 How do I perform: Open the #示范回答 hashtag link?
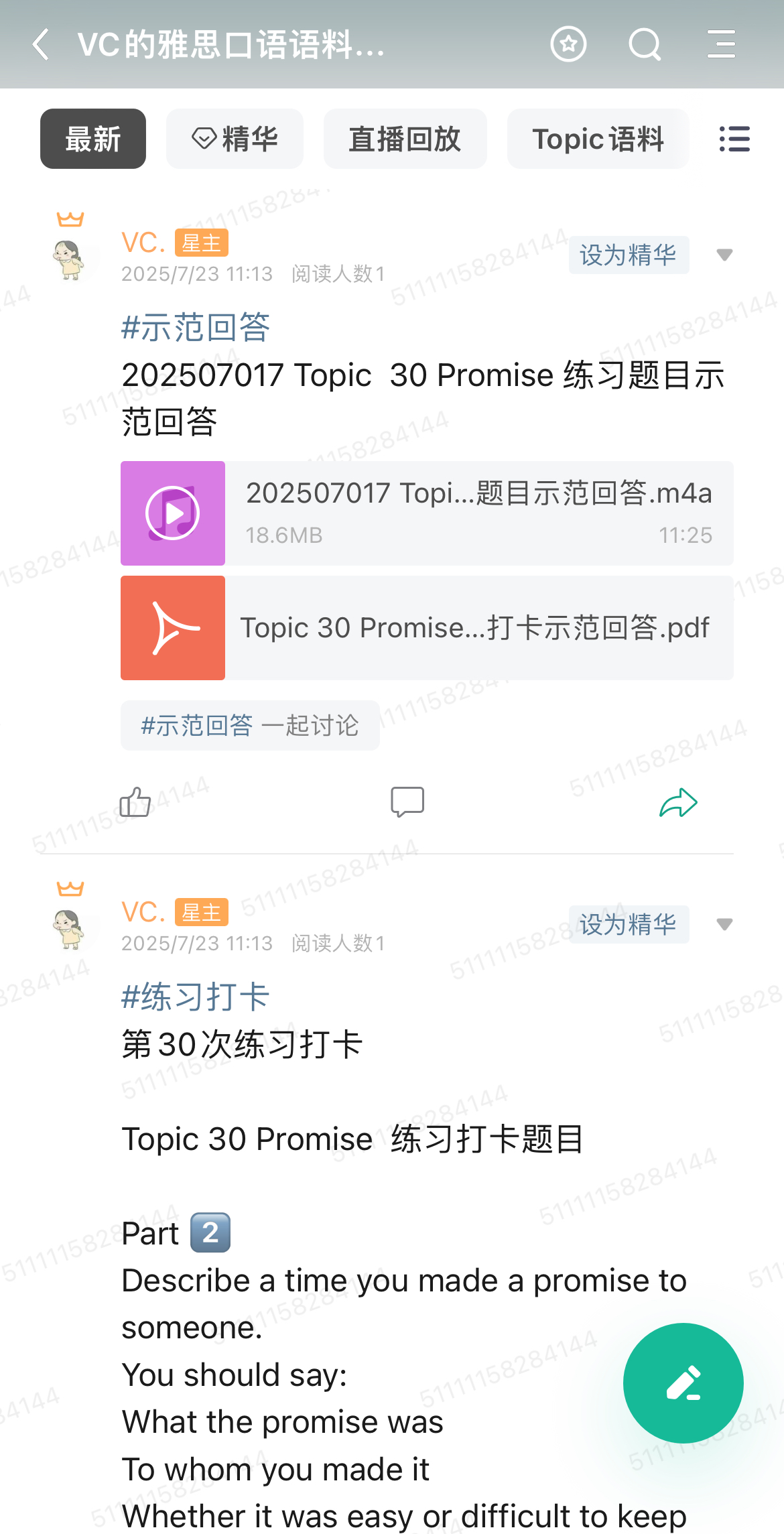point(195,328)
